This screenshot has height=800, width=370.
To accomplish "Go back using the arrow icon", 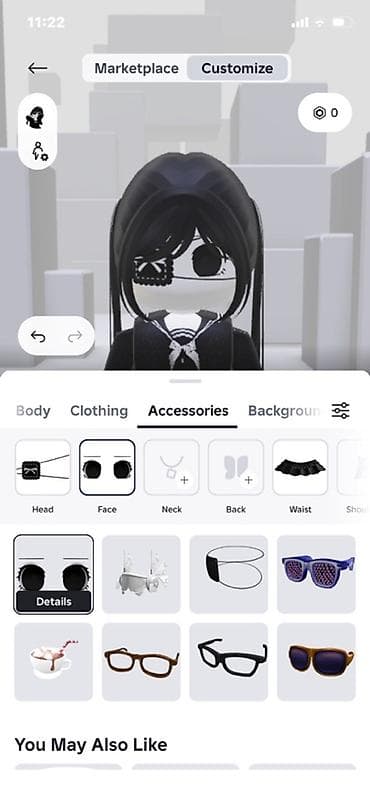I will [x=38, y=68].
